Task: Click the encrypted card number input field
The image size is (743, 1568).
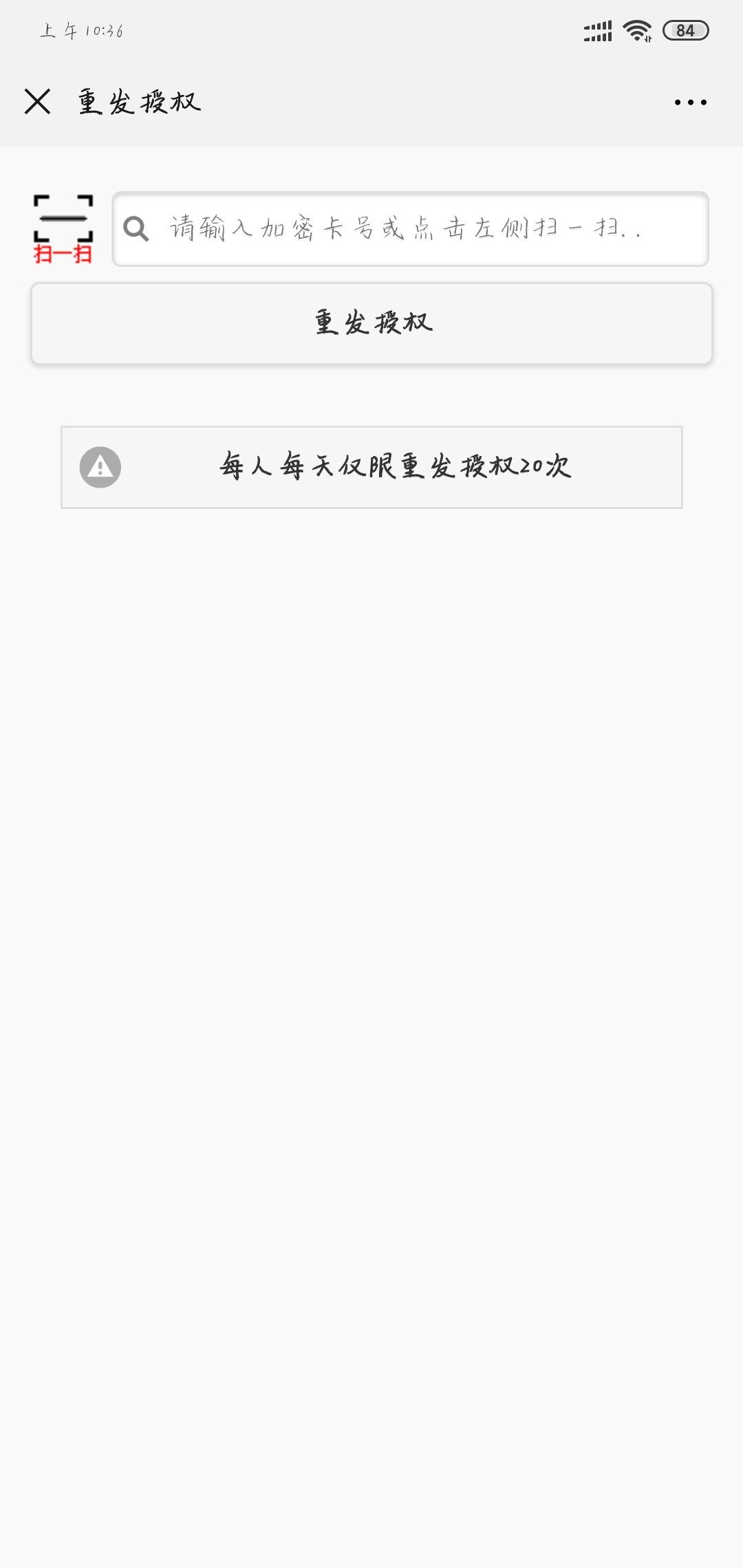Action: (409, 230)
